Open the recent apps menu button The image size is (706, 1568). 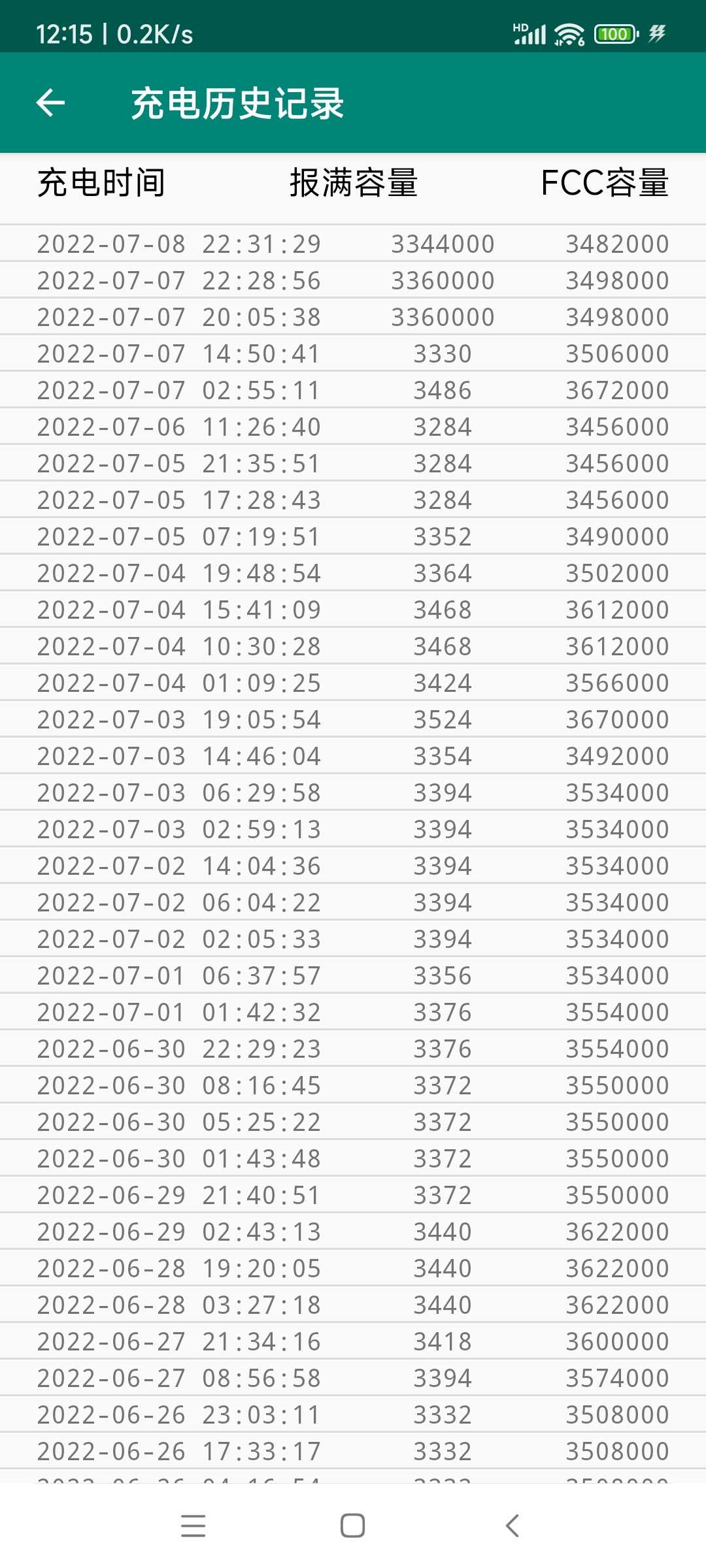(x=193, y=1526)
